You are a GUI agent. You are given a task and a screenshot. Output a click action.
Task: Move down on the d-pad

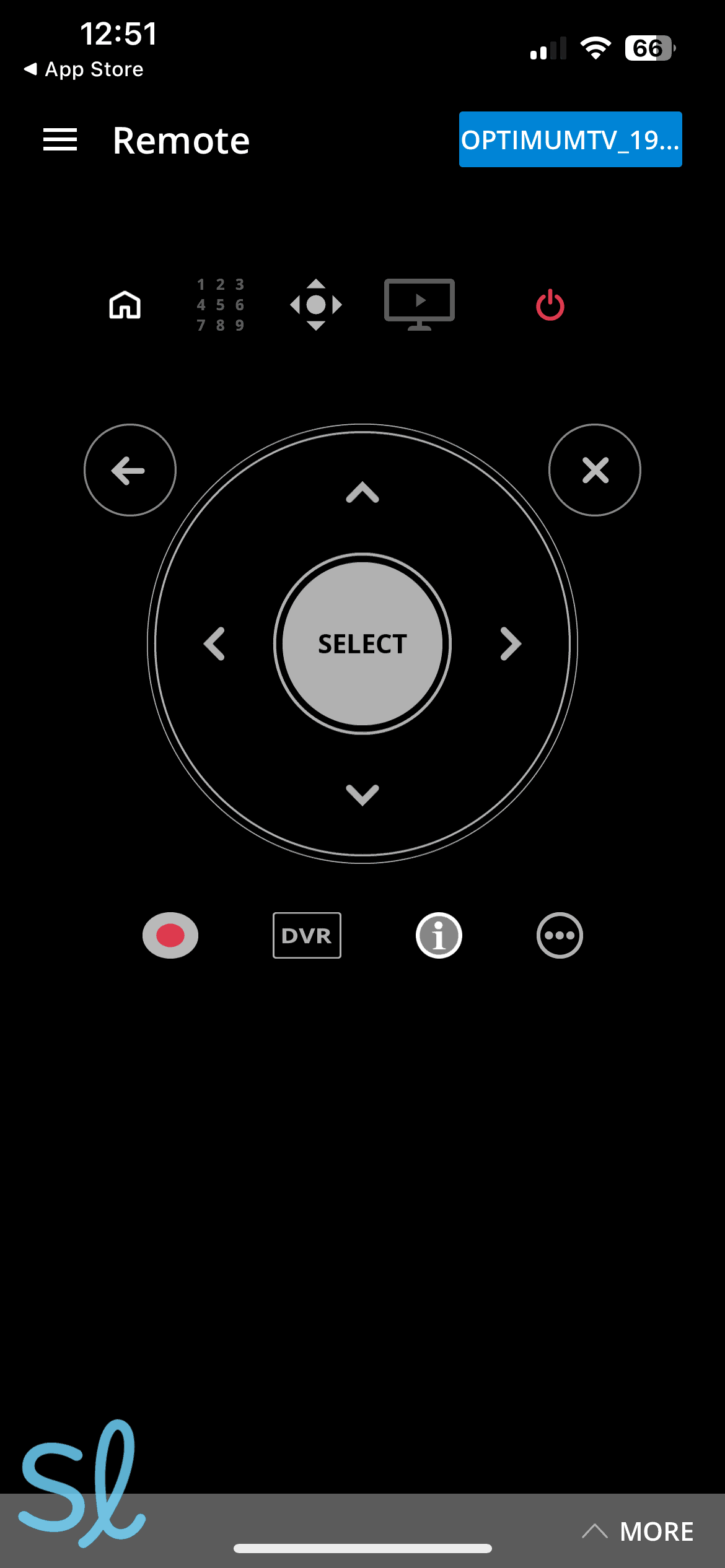(362, 795)
